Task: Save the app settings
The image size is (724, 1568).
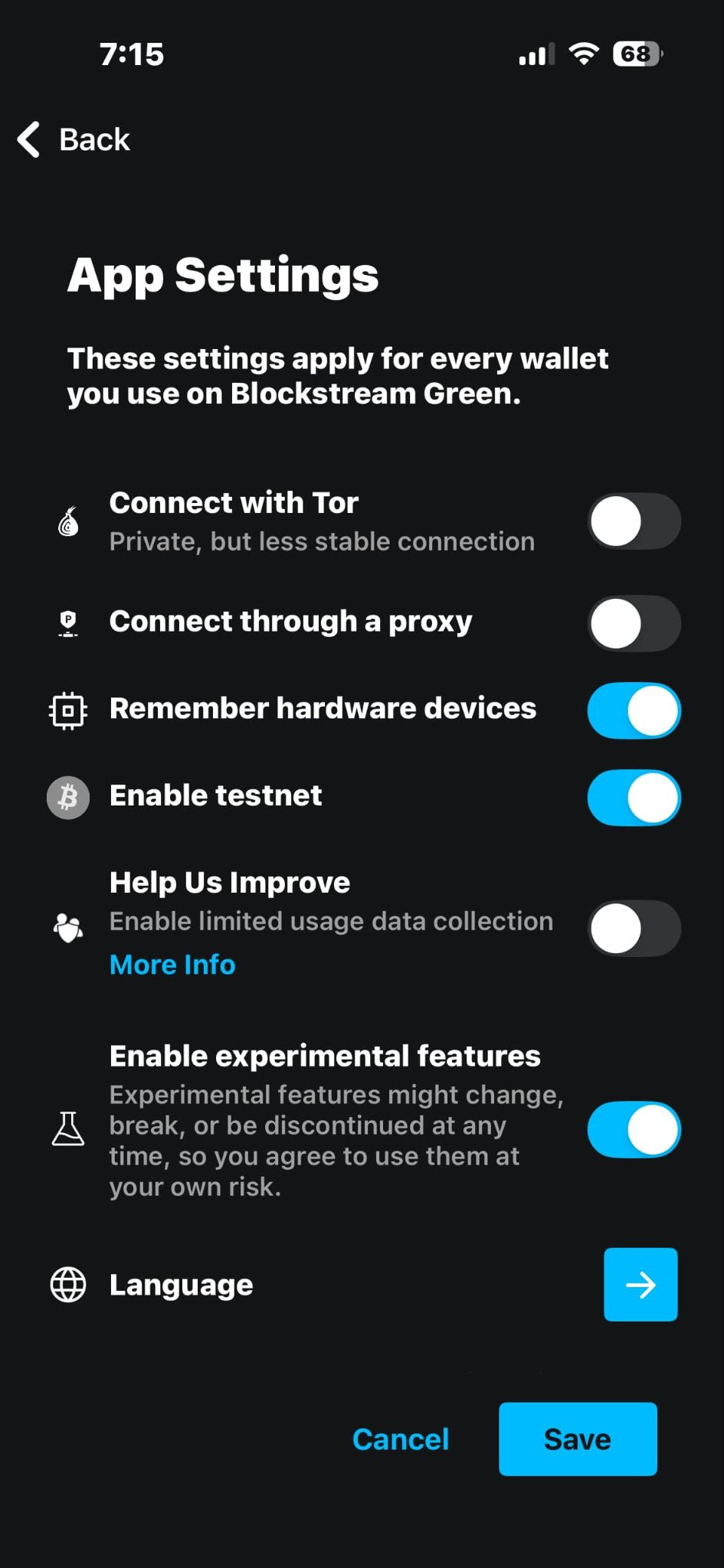Action: tap(578, 1439)
